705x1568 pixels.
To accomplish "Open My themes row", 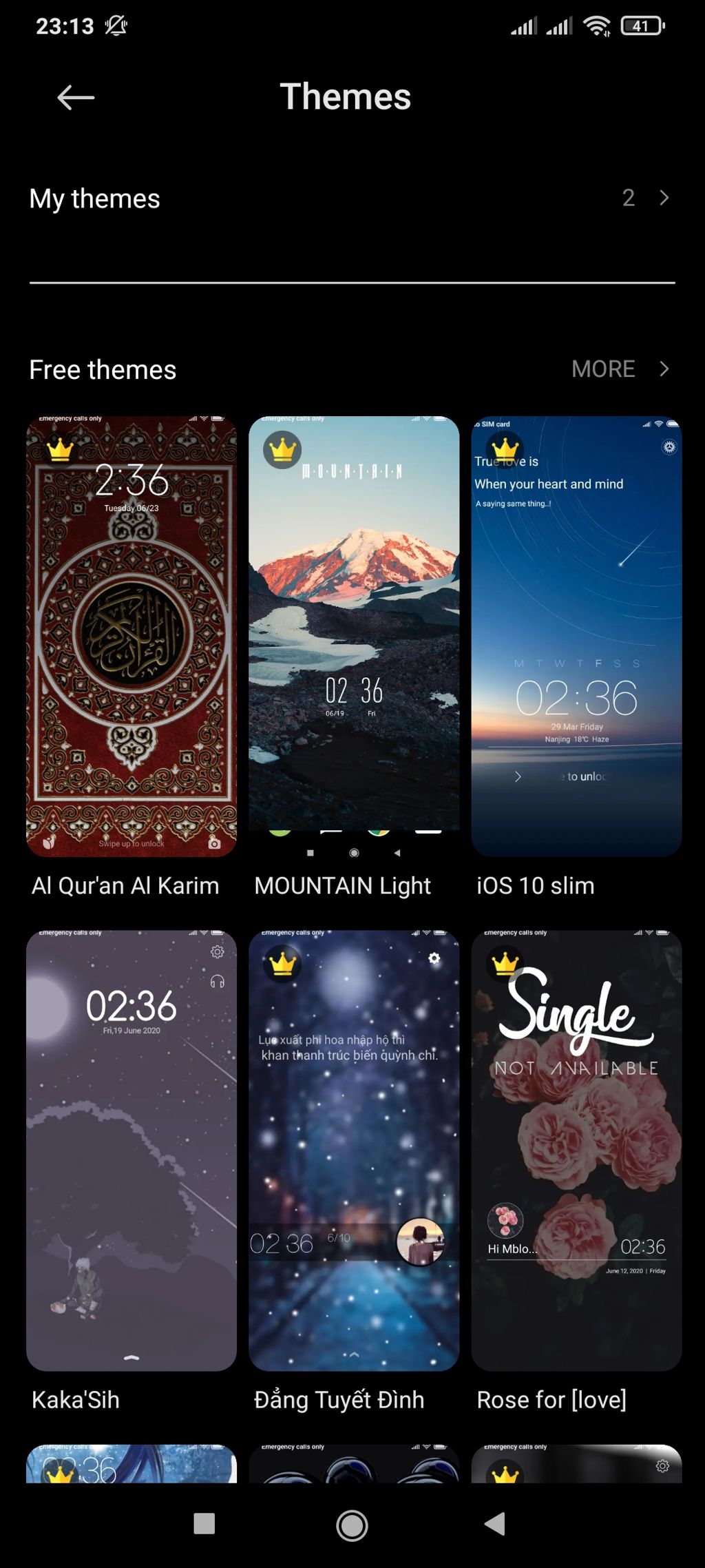I will [351, 198].
